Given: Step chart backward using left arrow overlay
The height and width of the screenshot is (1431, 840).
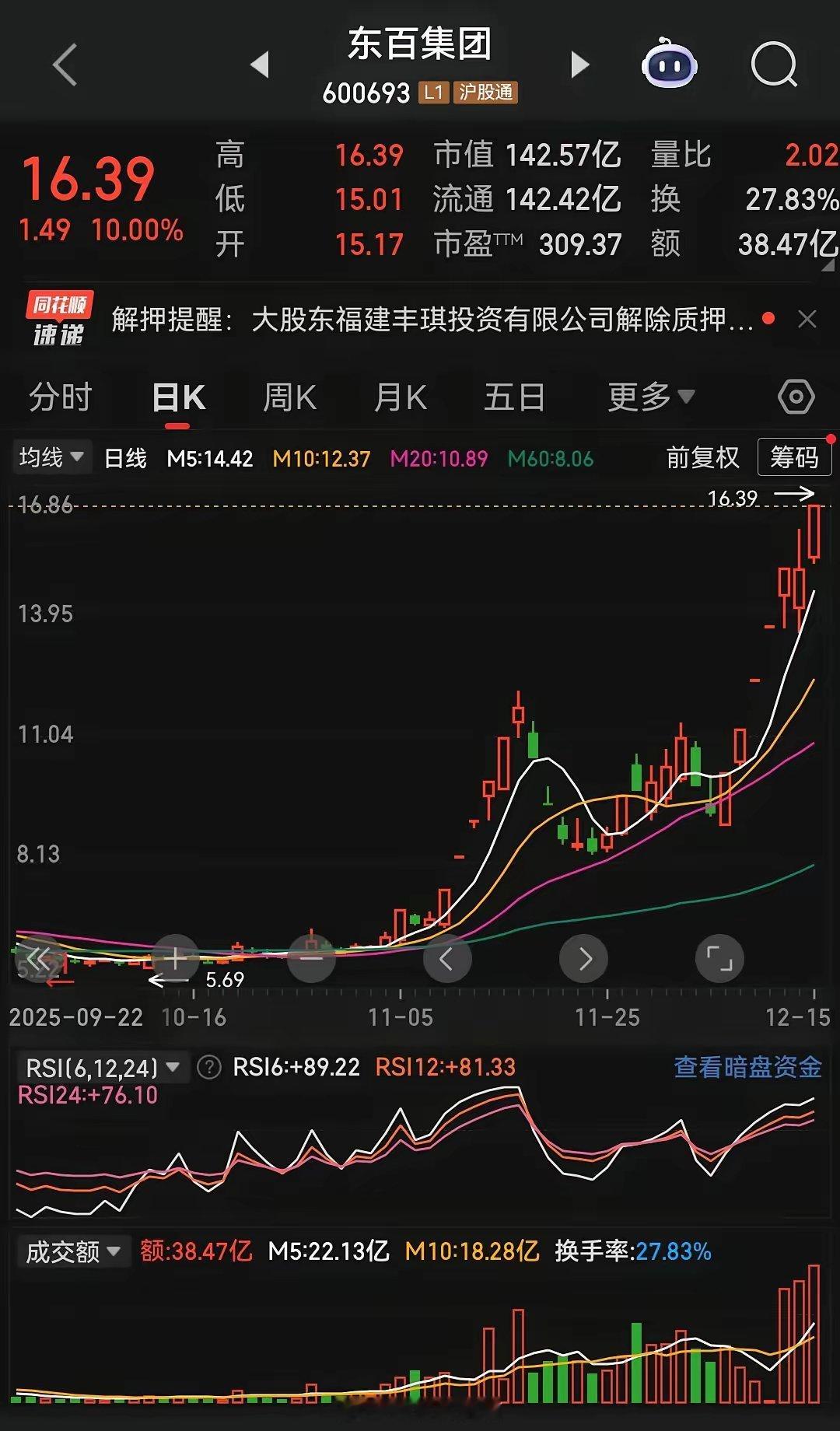Looking at the screenshot, I should point(447,958).
